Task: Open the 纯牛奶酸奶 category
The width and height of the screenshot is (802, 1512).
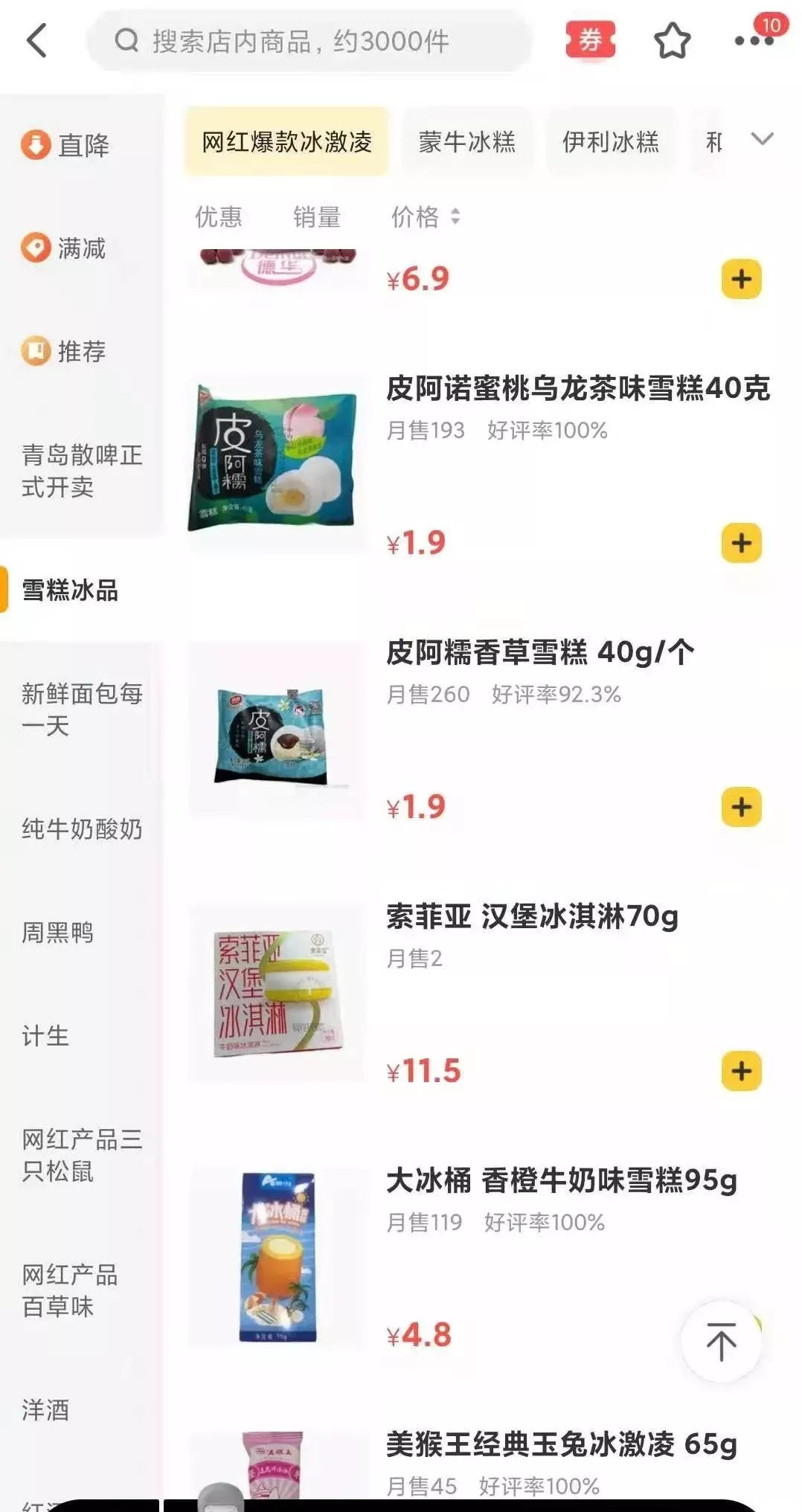Action: (x=81, y=829)
